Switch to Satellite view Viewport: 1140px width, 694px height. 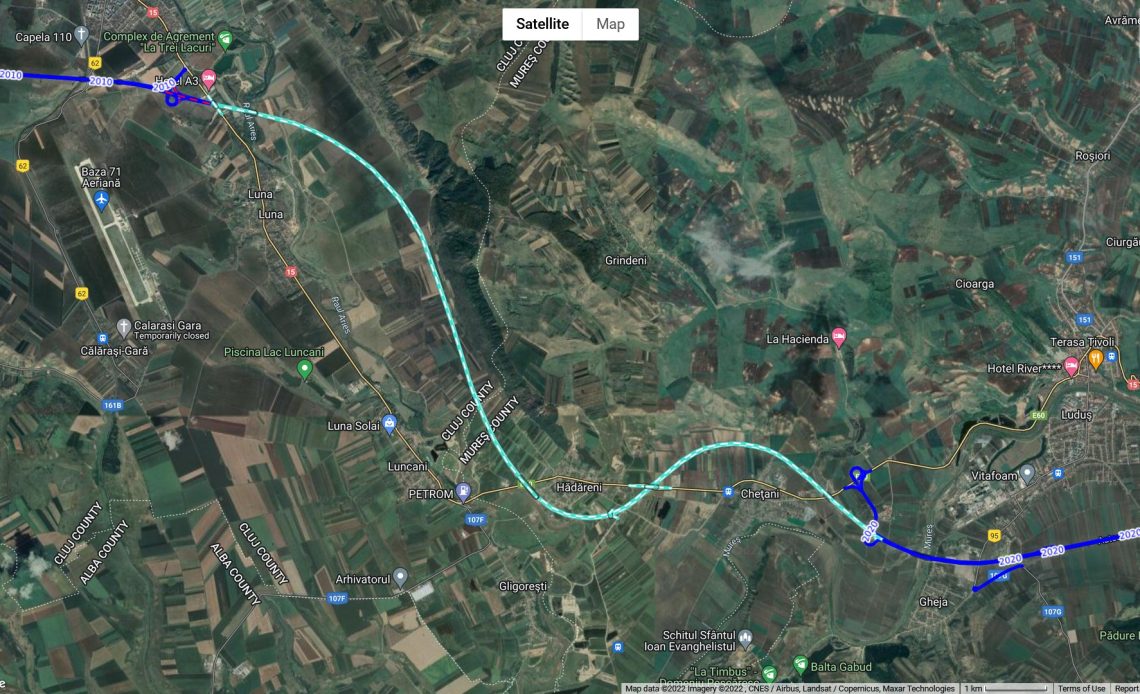[x=542, y=24]
